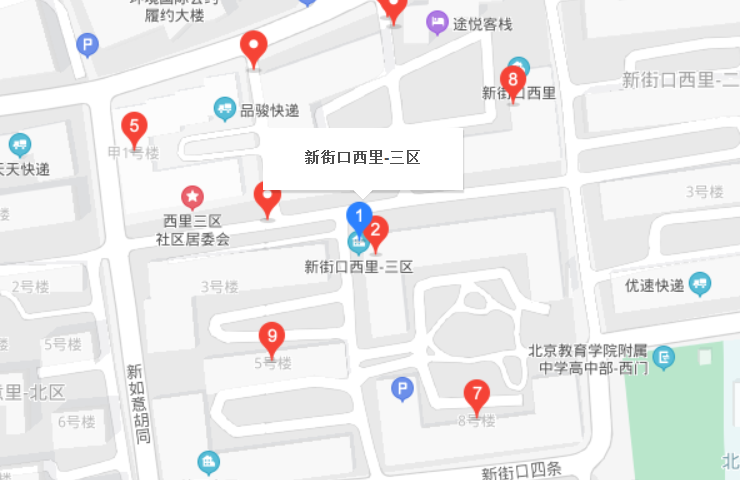This screenshot has width=740, height=480.
Task: Open red marker 9 on 5号楼
Action: tap(270, 337)
